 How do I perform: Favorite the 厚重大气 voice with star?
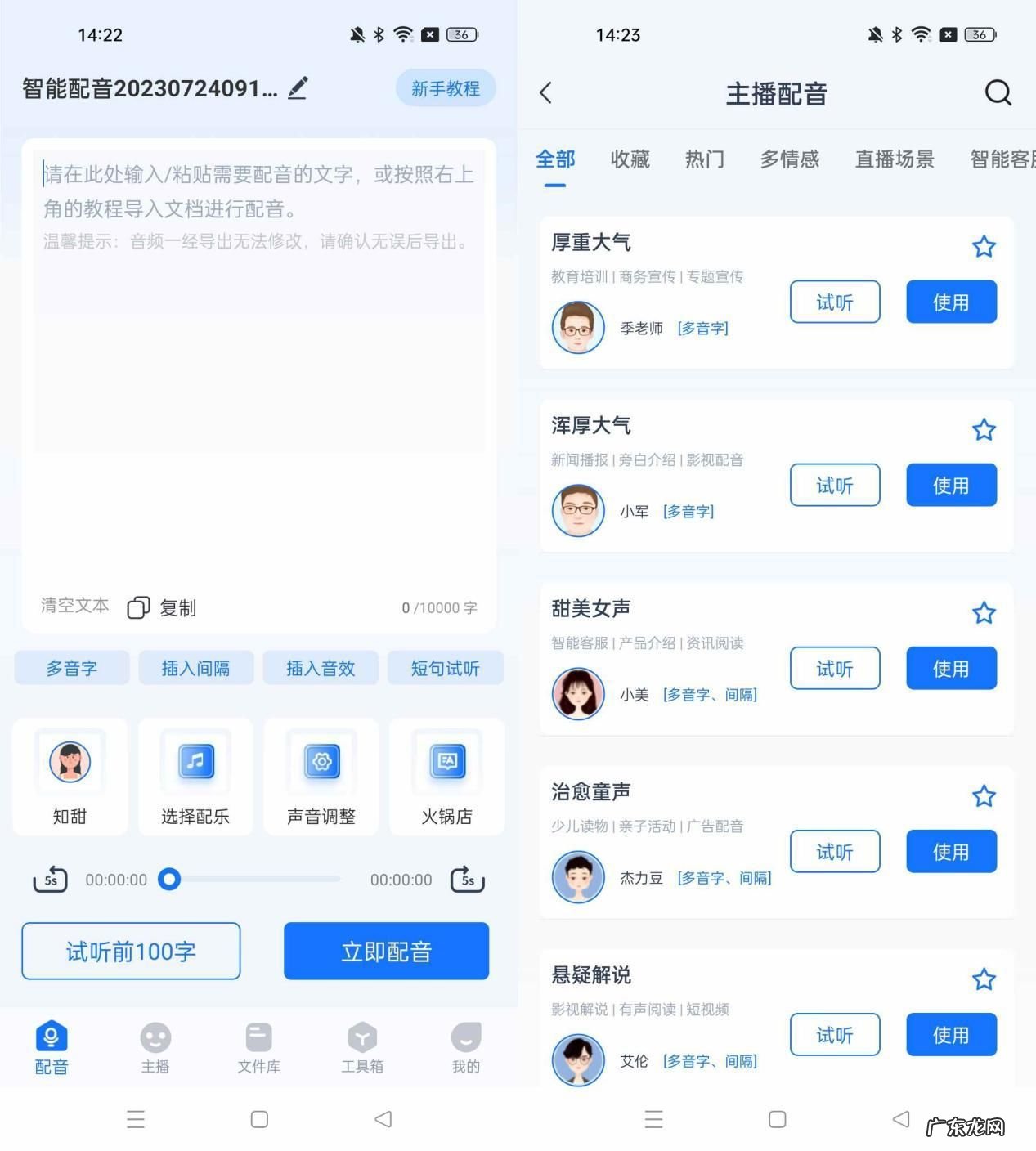tap(984, 246)
